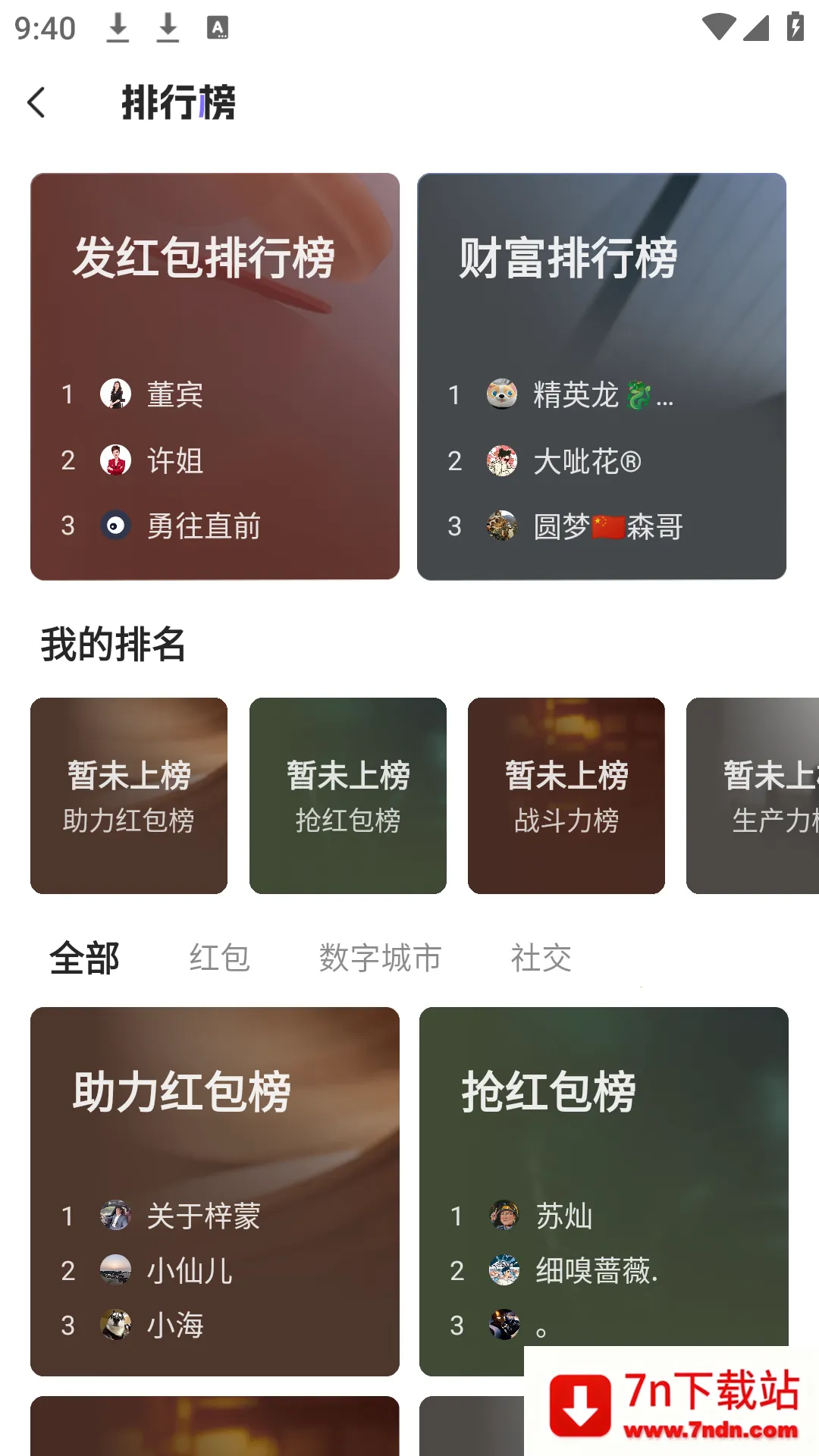This screenshot has height=1456, width=819.
Task: Tap a download icon in the status bar
Action: point(118,27)
